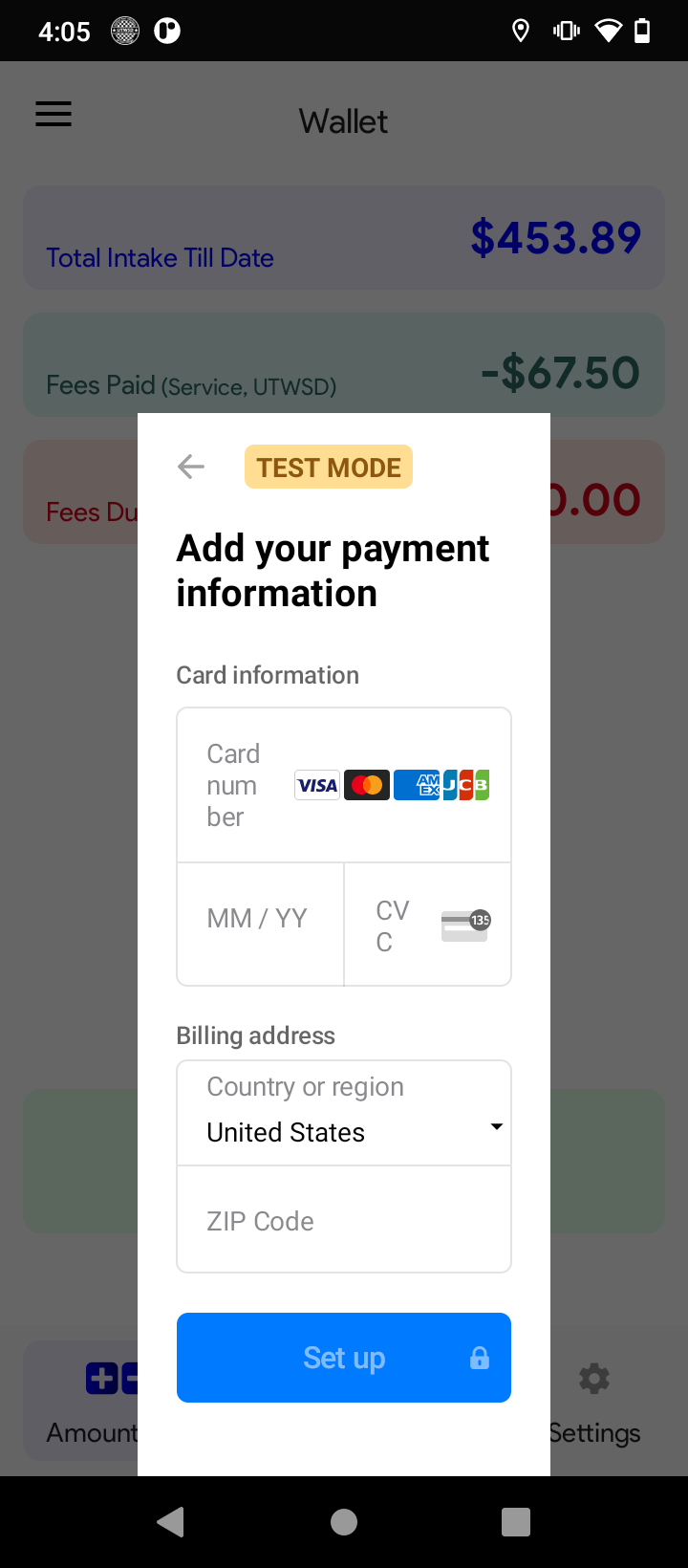Expand the Country or region selector
688x1568 pixels.
coord(344,1112)
